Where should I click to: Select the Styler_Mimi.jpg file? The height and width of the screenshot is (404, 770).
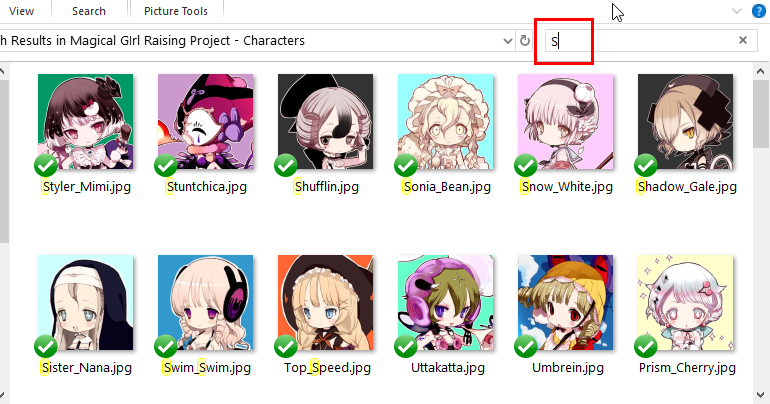85,124
